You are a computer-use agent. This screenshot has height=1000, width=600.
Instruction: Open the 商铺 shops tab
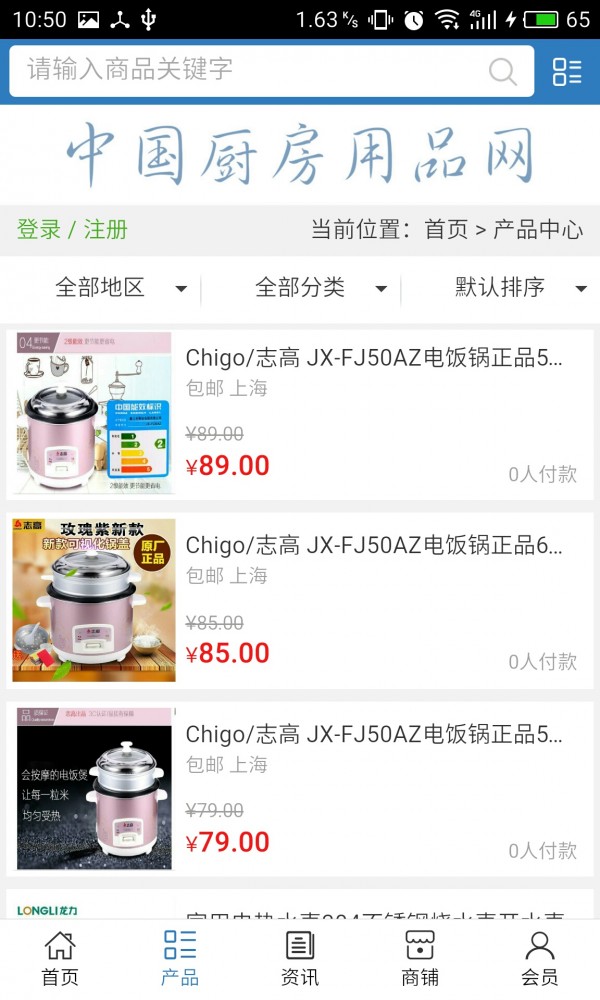click(420, 958)
